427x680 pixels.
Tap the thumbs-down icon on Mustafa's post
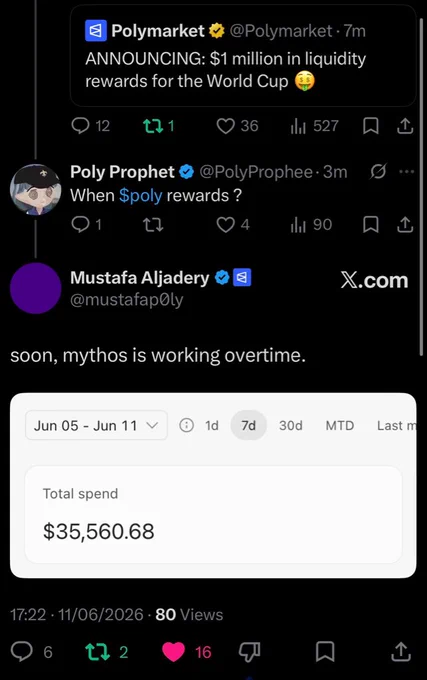coord(250,652)
